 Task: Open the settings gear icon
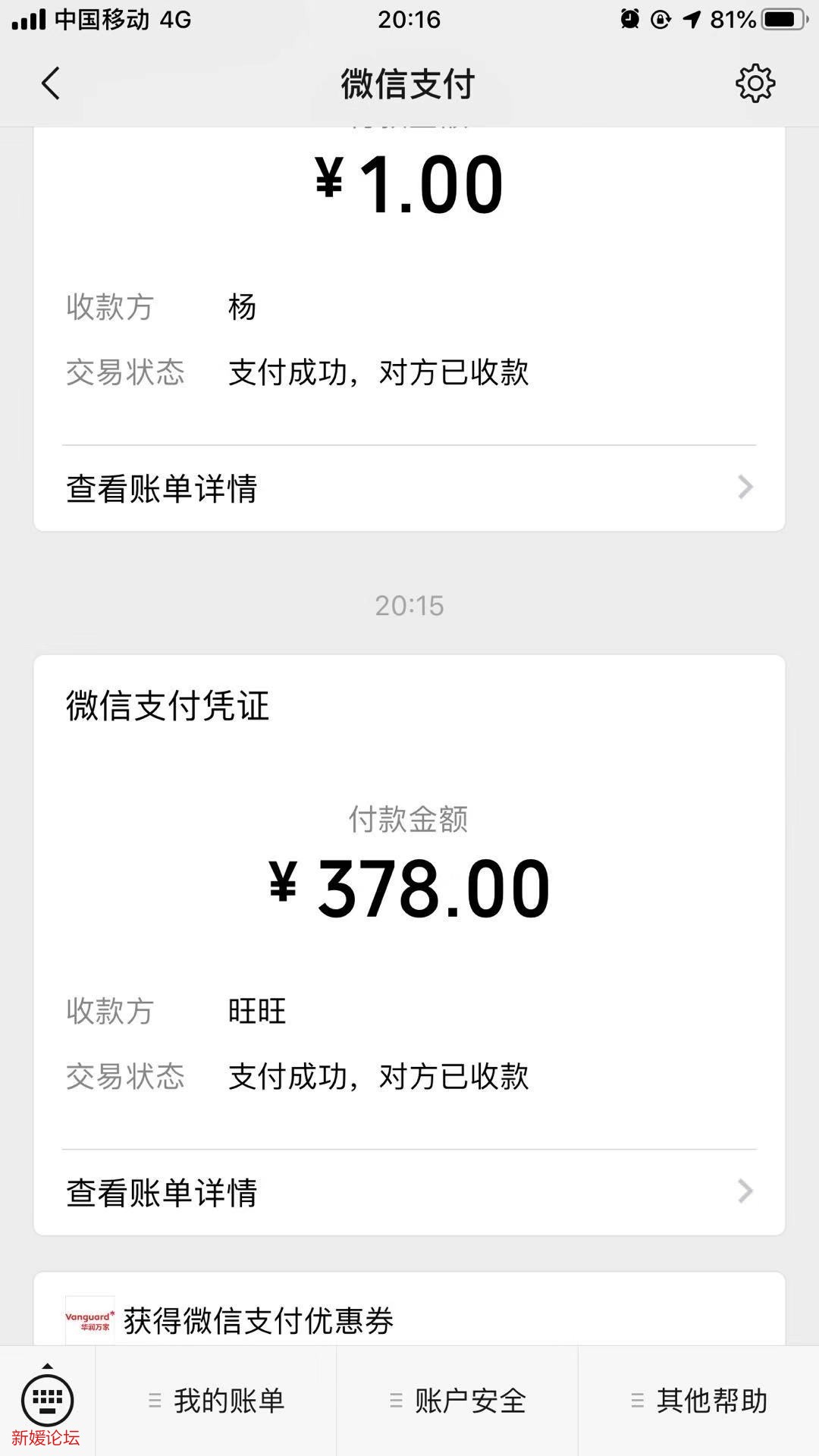(755, 83)
